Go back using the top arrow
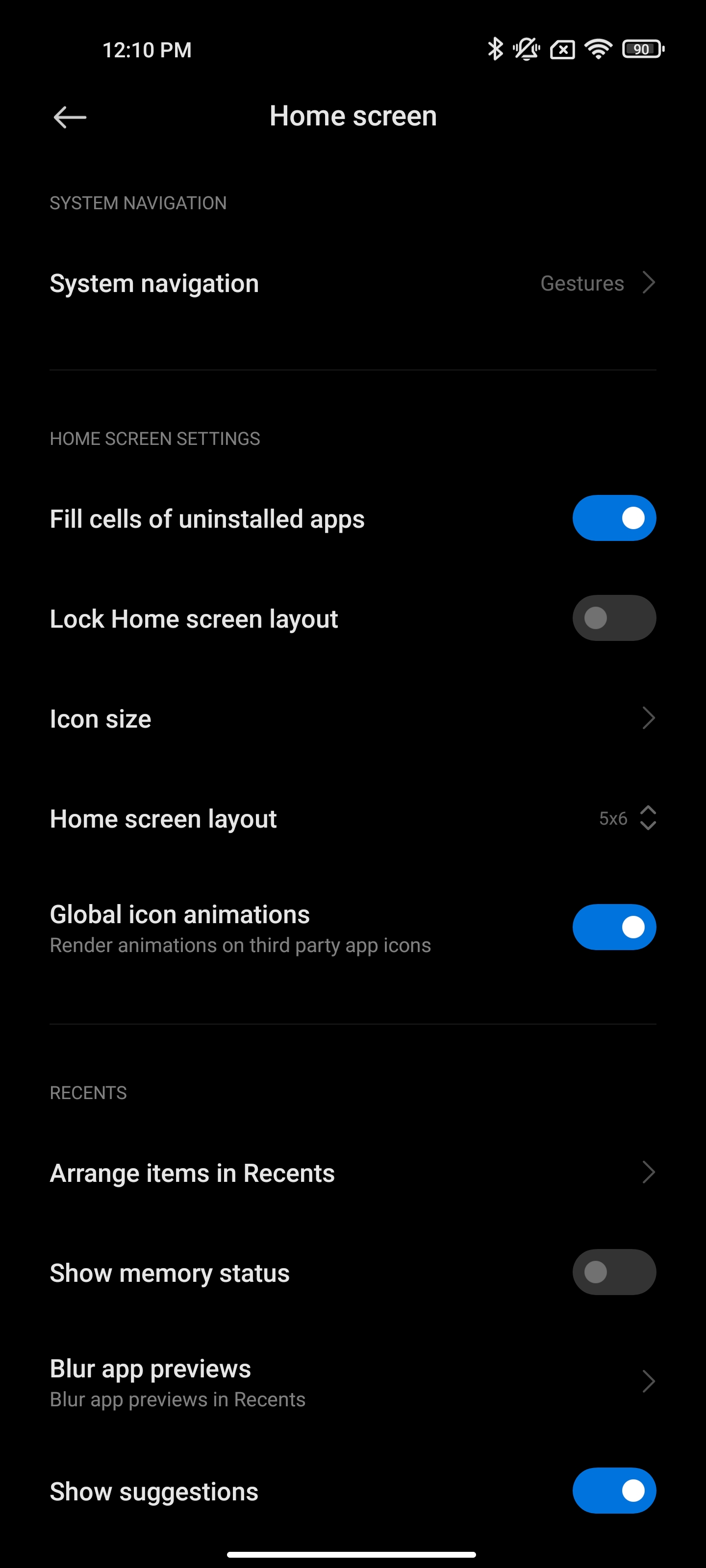The width and height of the screenshot is (706, 1568). tap(70, 117)
